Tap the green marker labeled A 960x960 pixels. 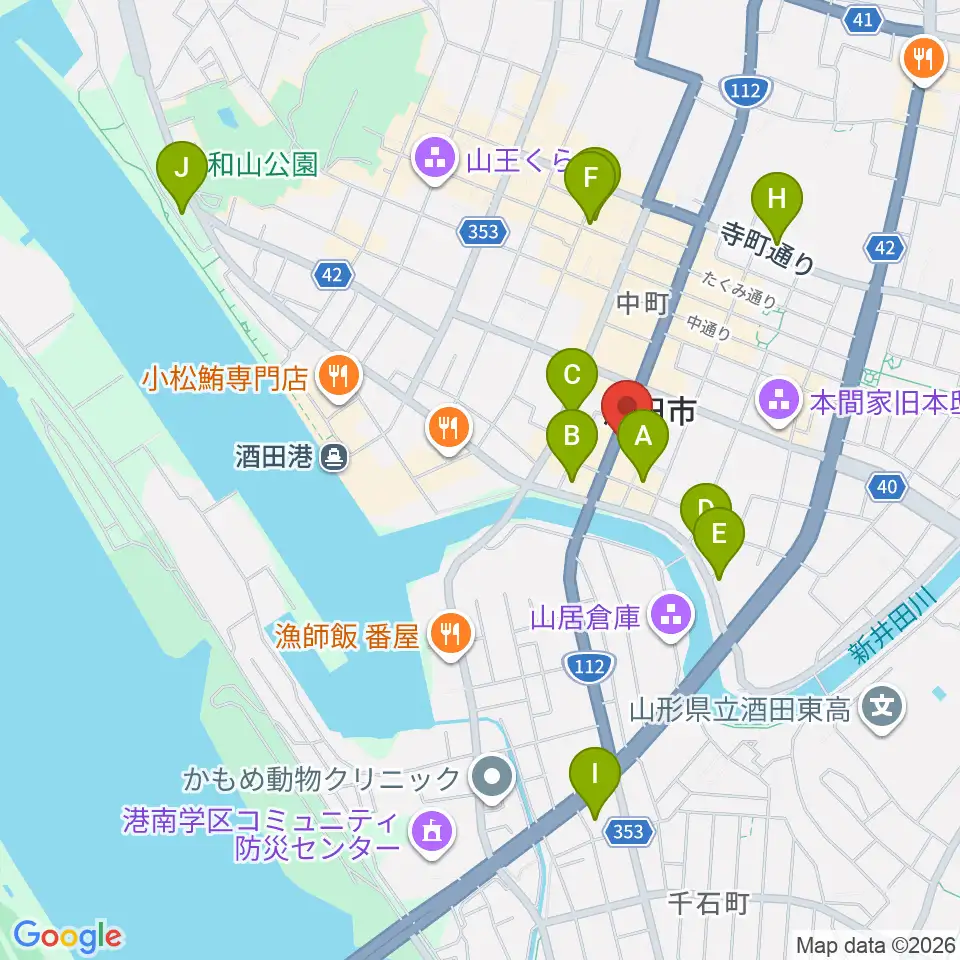(x=642, y=445)
